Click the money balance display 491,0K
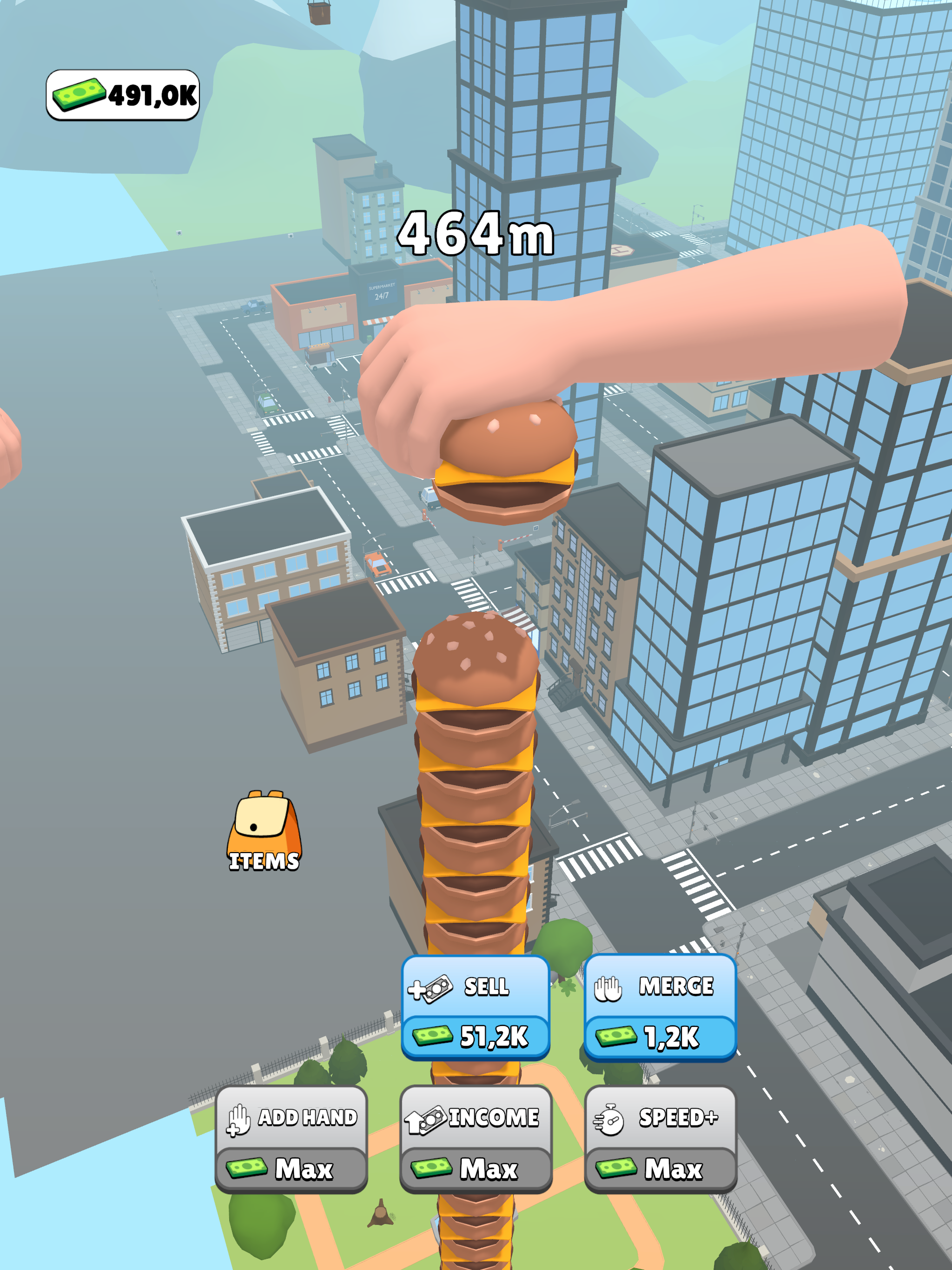This screenshot has width=952, height=1270. pos(122,95)
